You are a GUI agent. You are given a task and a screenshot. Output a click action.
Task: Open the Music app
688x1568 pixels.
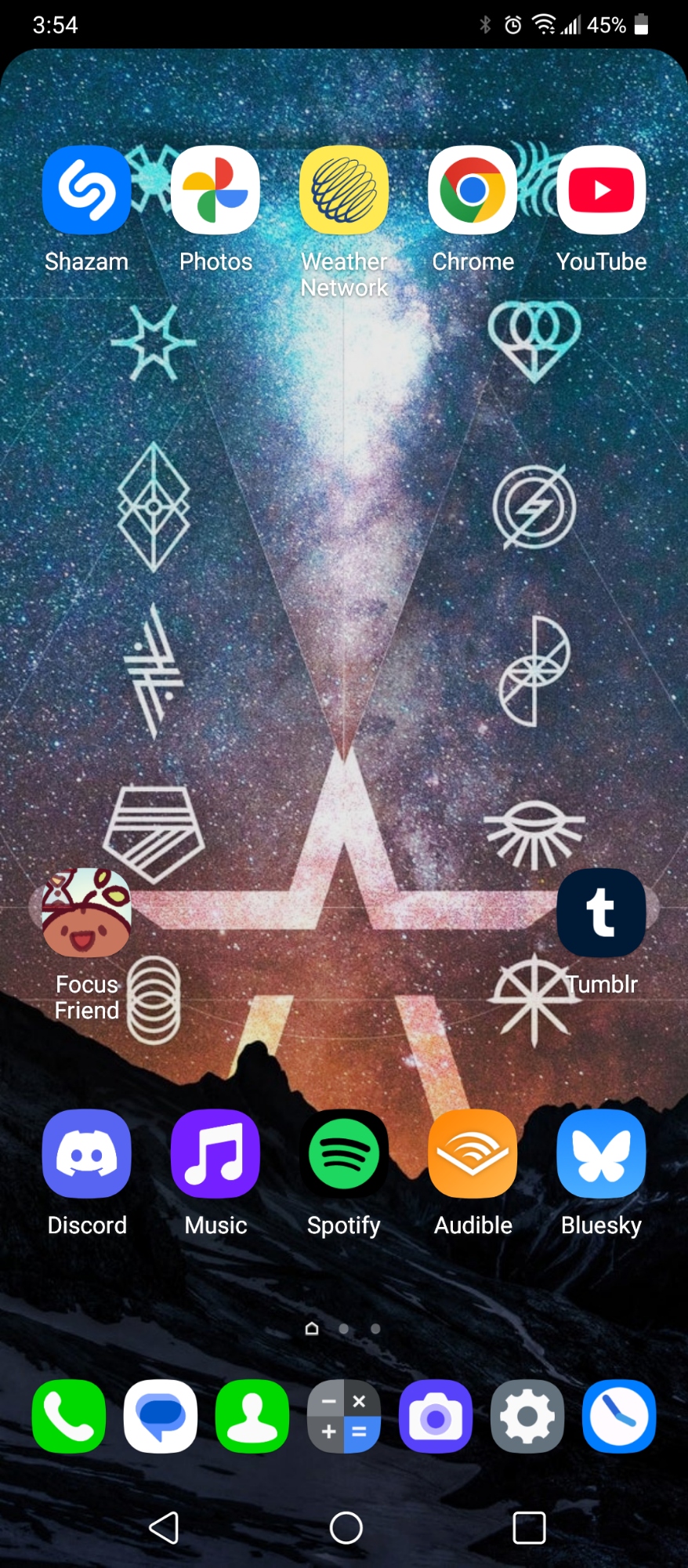coord(215,1154)
